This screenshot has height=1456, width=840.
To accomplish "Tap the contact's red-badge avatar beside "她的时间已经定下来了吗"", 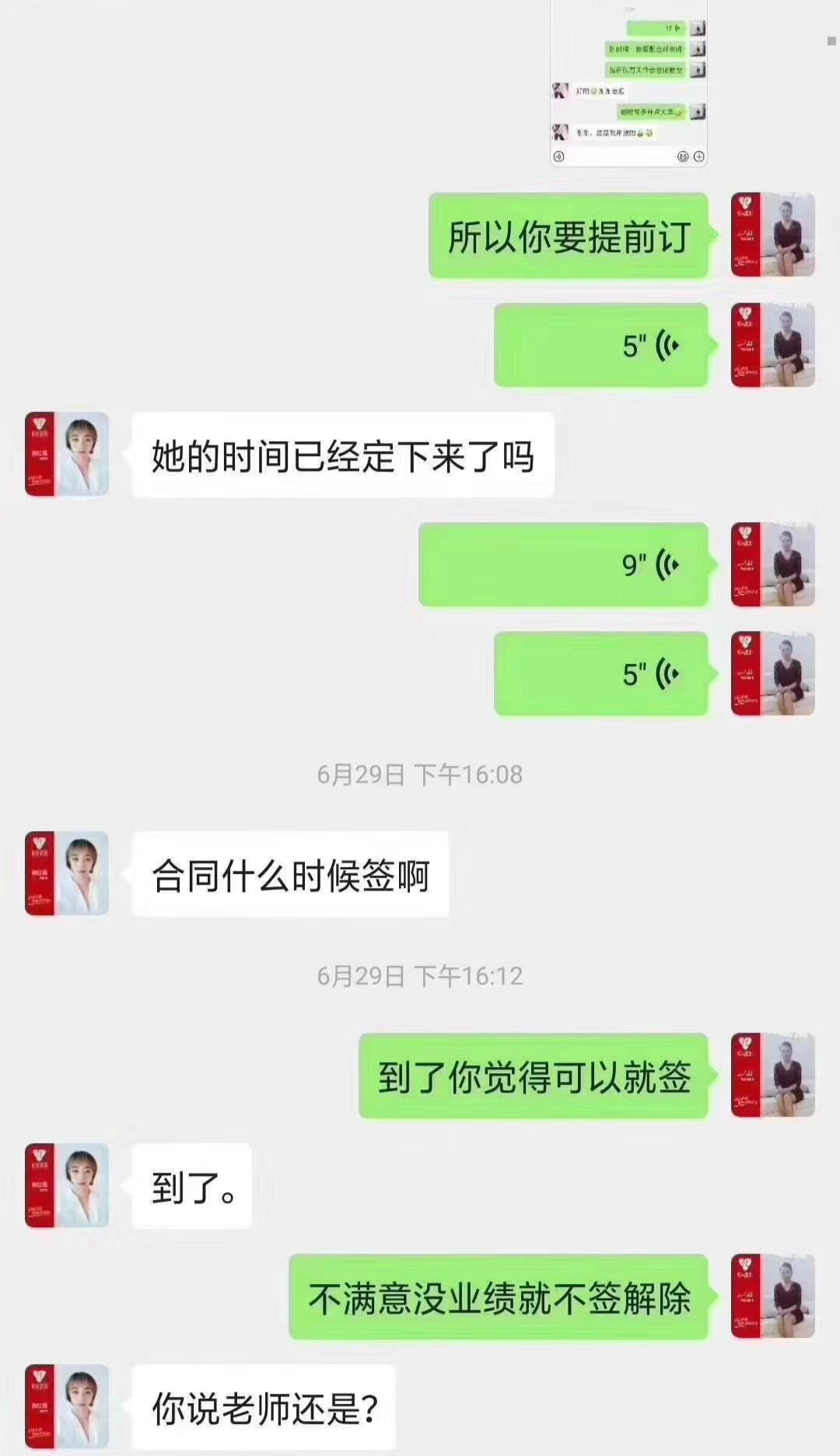I will (x=66, y=451).
